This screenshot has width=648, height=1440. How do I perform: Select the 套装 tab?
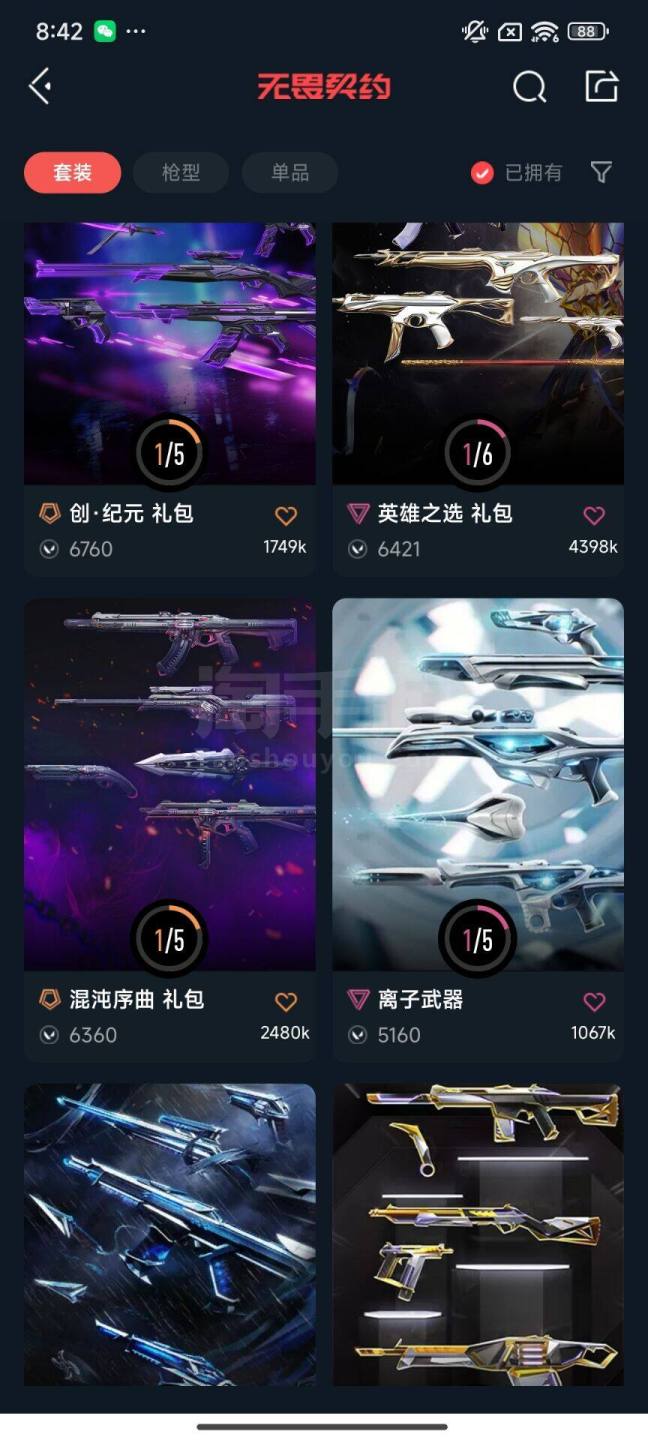click(x=72, y=173)
